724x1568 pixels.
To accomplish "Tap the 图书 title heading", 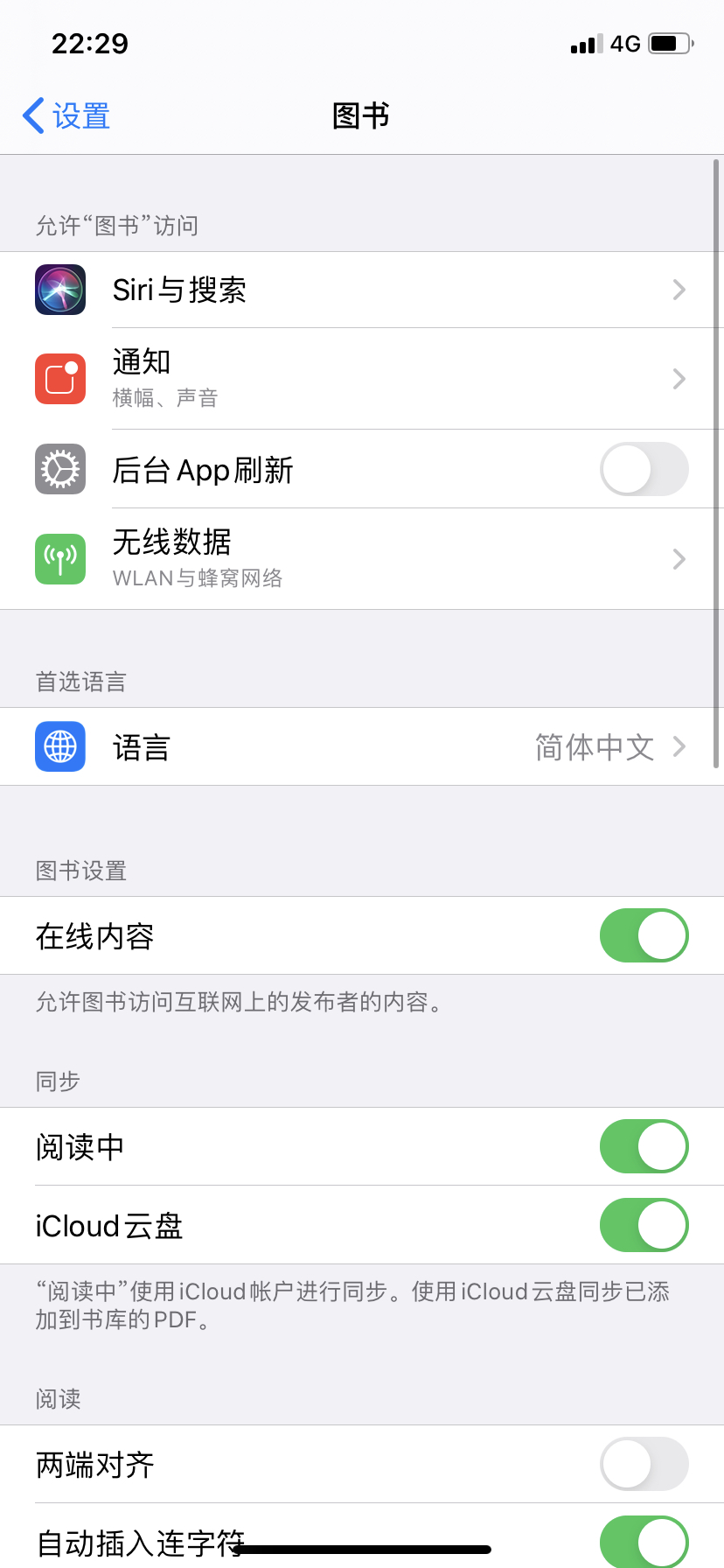I will tap(361, 115).
